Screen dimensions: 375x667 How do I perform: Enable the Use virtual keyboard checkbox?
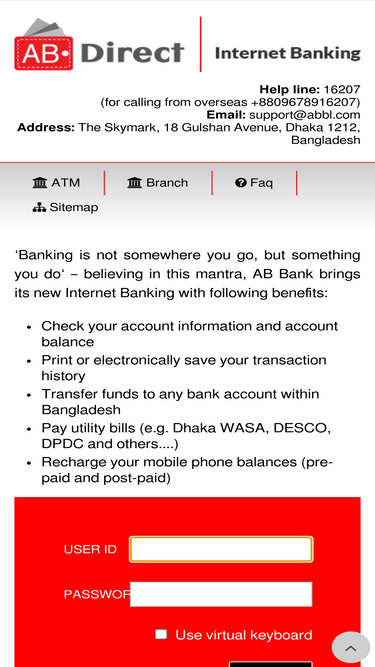pos(161,634)
